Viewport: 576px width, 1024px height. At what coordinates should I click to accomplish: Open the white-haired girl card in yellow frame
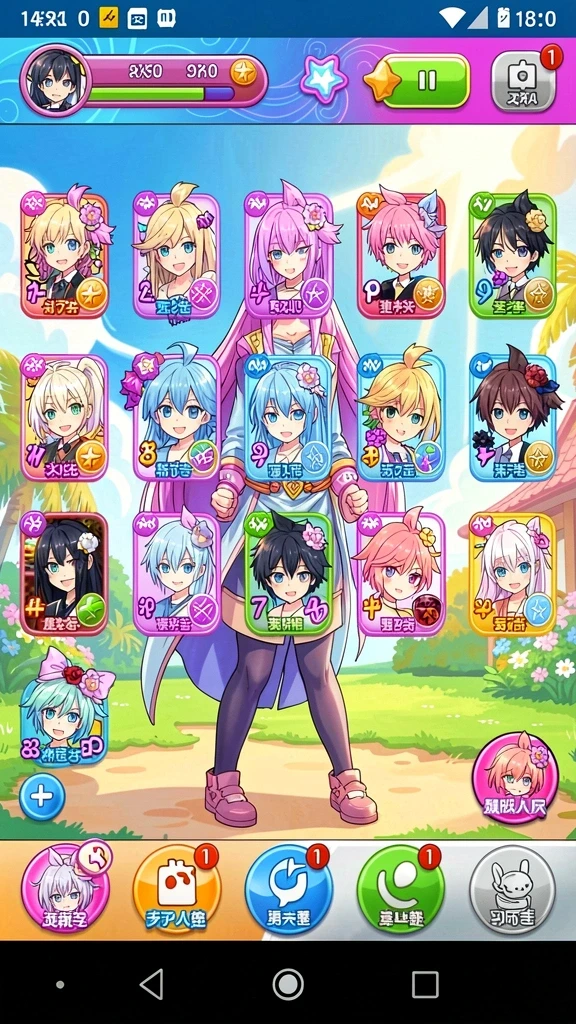click(512, 575)
